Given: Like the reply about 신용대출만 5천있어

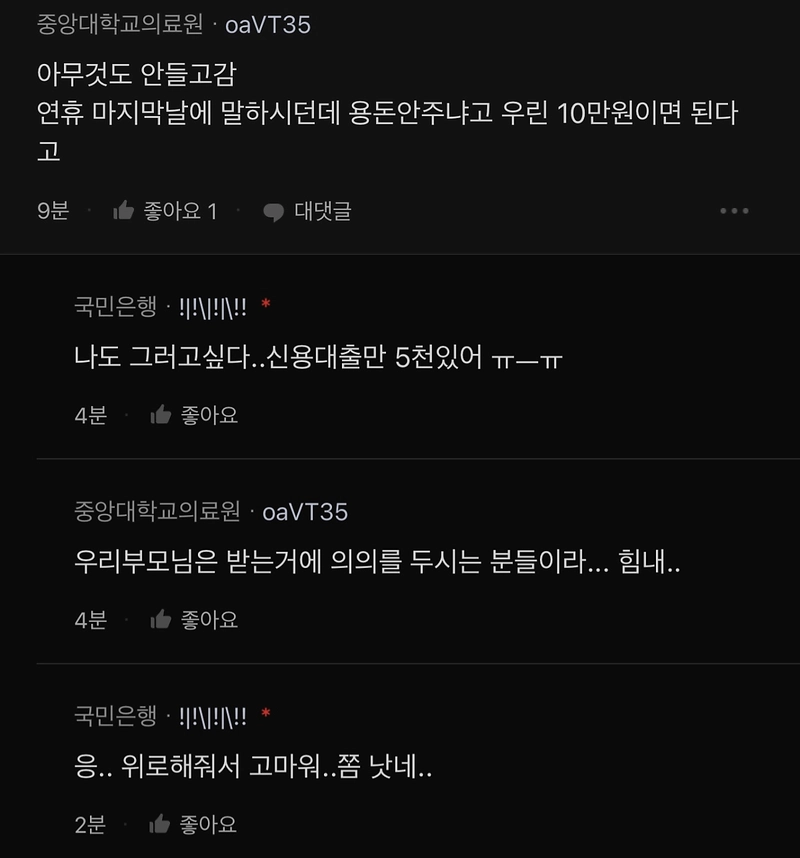Looking at the screenshot, I should tap(194, 415).
